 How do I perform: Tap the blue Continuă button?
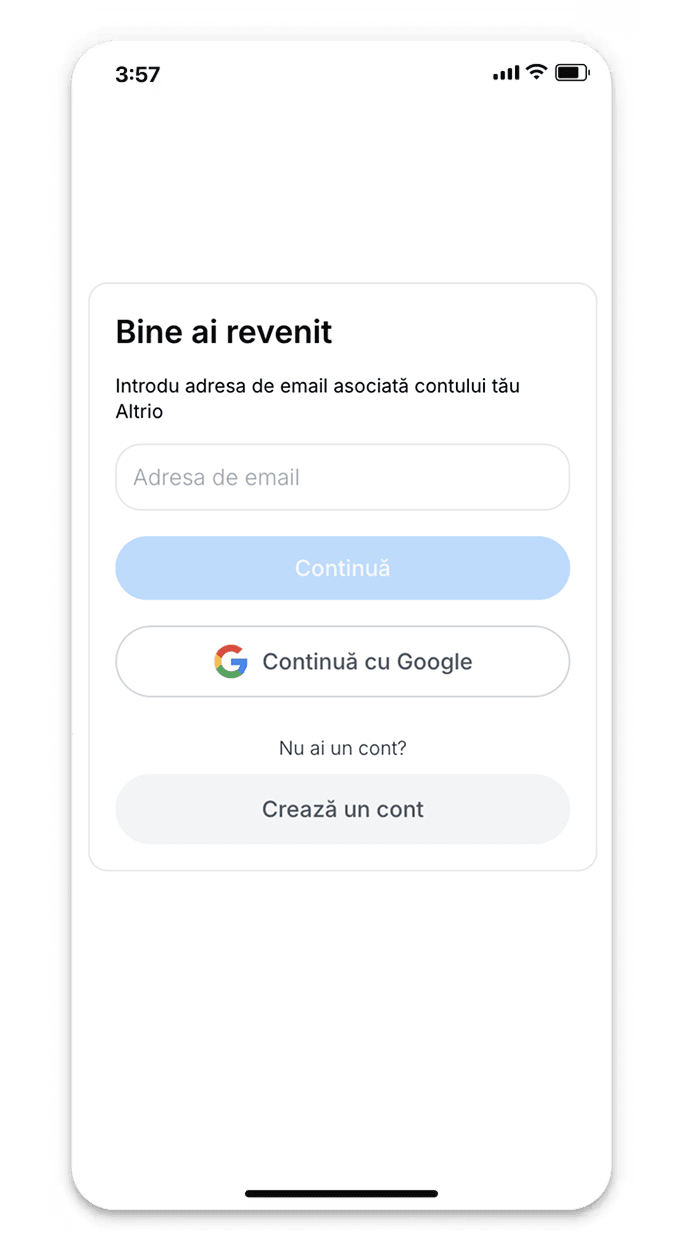click(x=342, y=568)
